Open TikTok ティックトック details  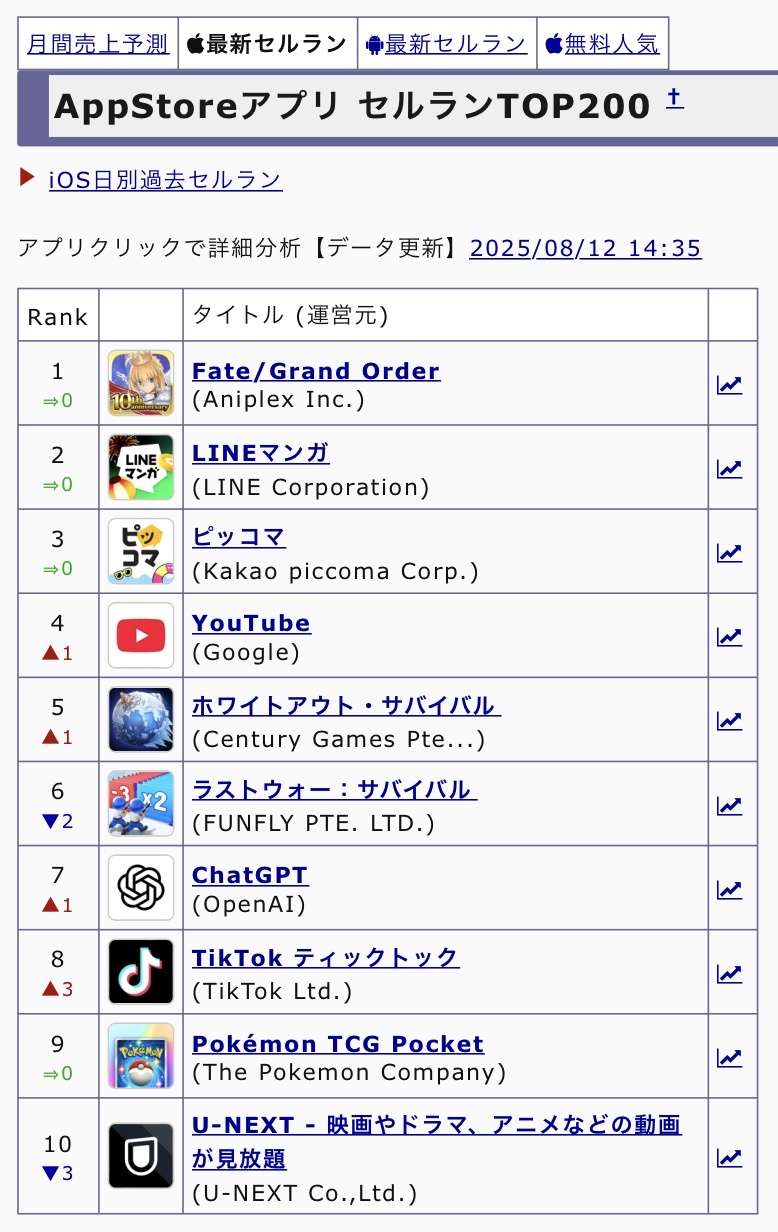[x=325, y=958]
